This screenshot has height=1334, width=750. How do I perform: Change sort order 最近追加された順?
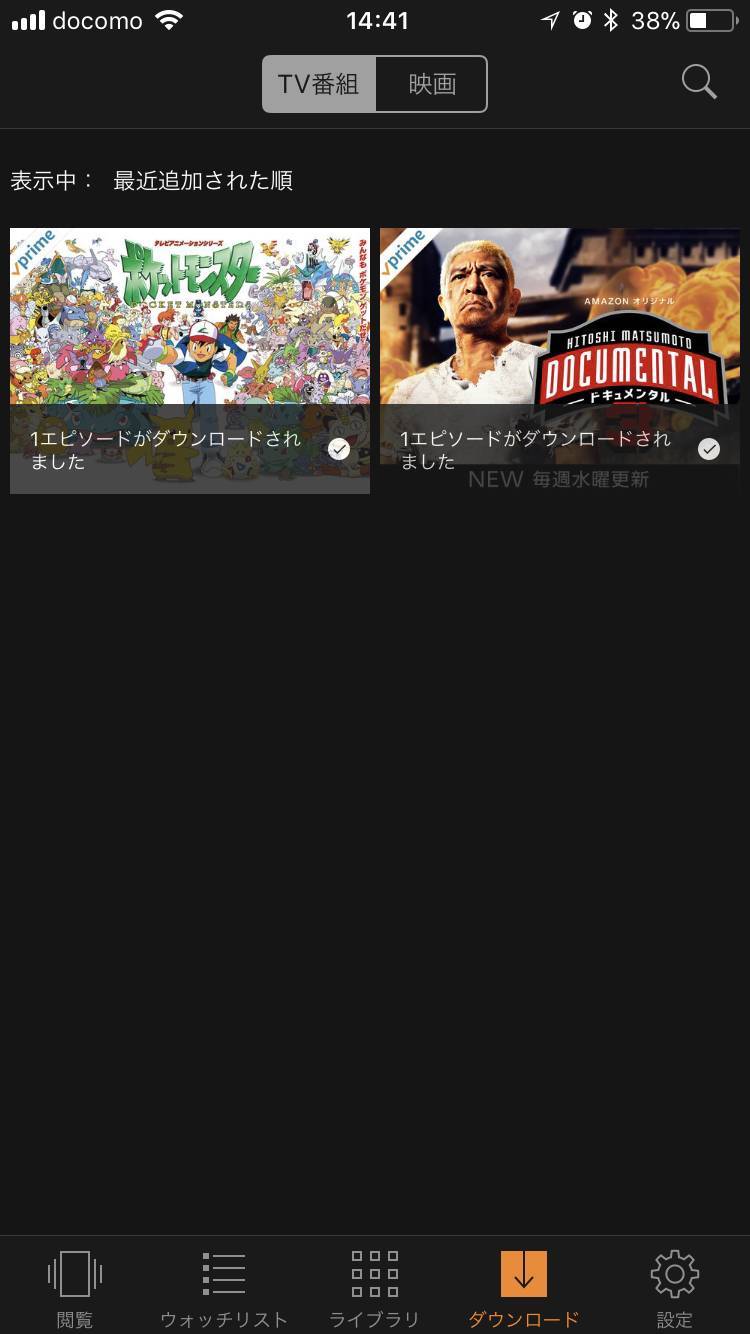tap(202, 181)
